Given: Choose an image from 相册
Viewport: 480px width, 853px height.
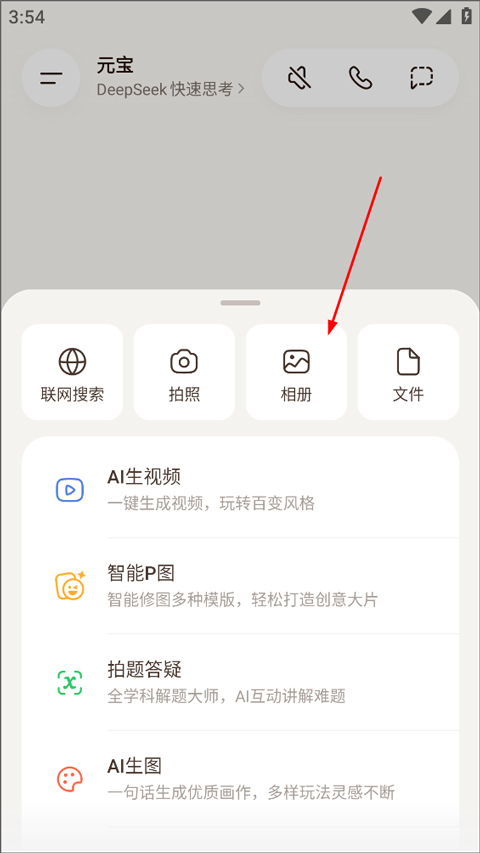Looking at the screenshot, I should [x=297, y=372].
